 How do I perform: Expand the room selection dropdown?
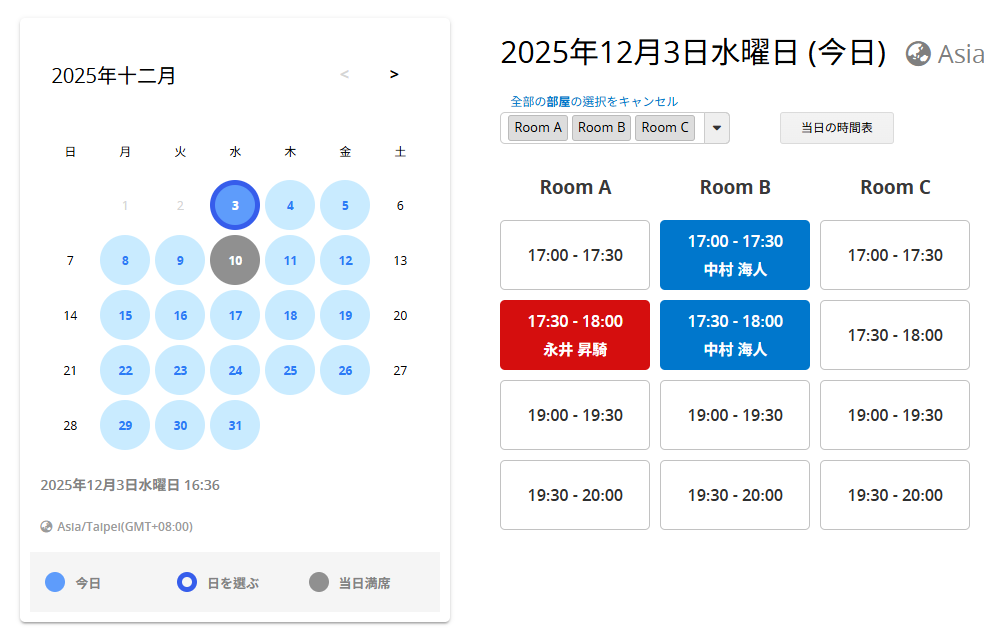tap(717, 128)
